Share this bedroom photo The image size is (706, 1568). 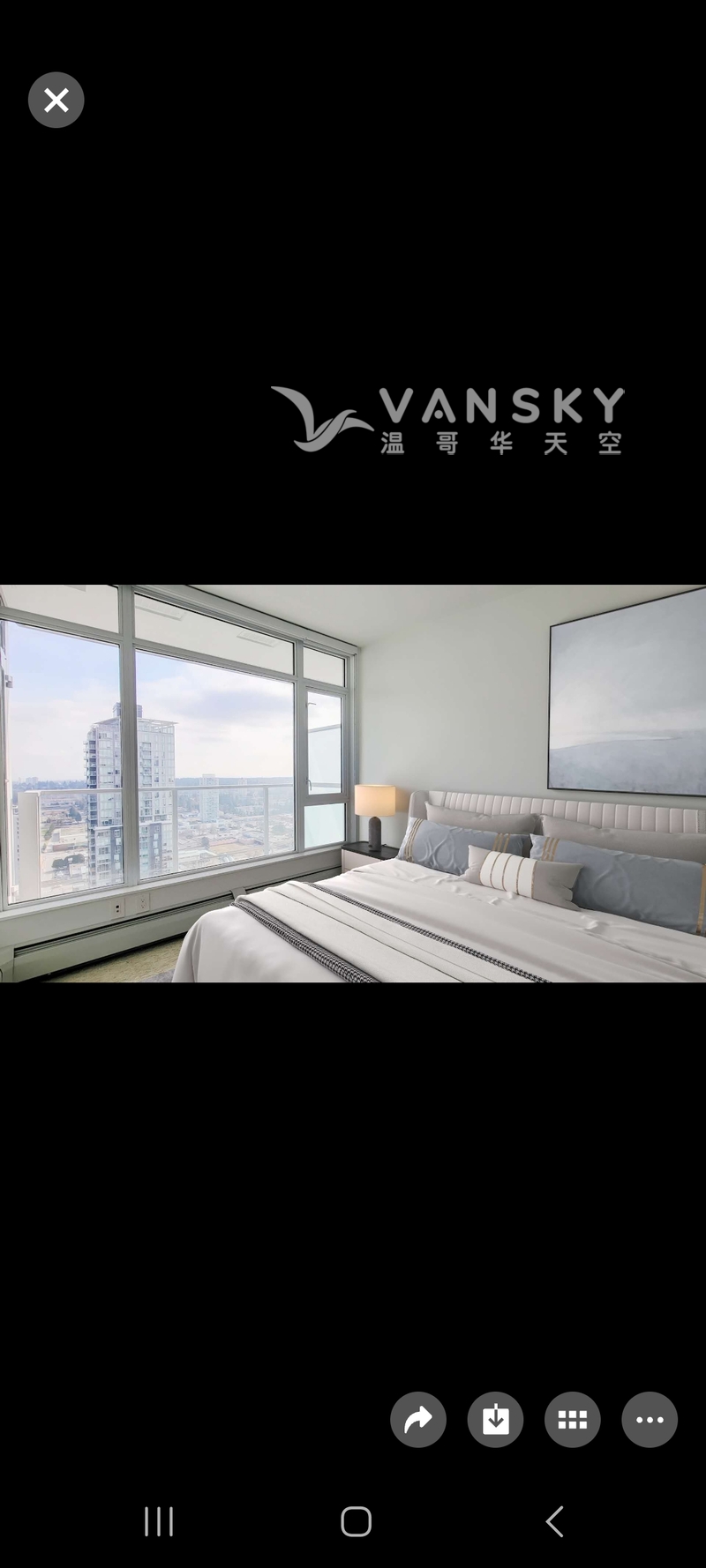click(418, 1419)
